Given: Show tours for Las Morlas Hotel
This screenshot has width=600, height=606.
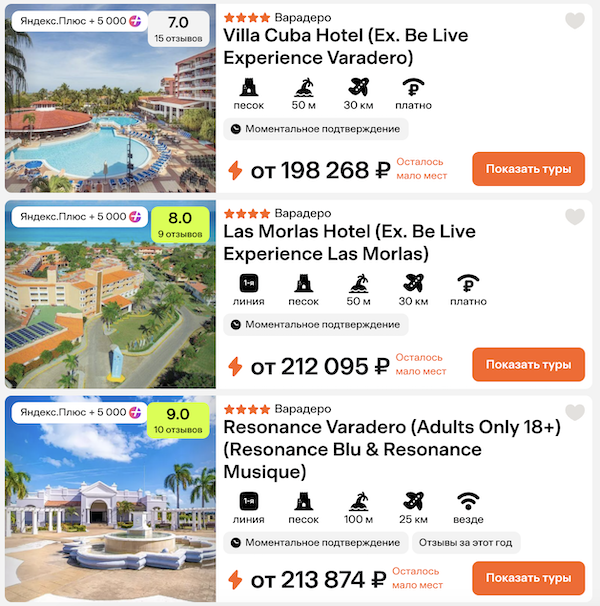Looking at the screenshot, I should click(528, 365).
